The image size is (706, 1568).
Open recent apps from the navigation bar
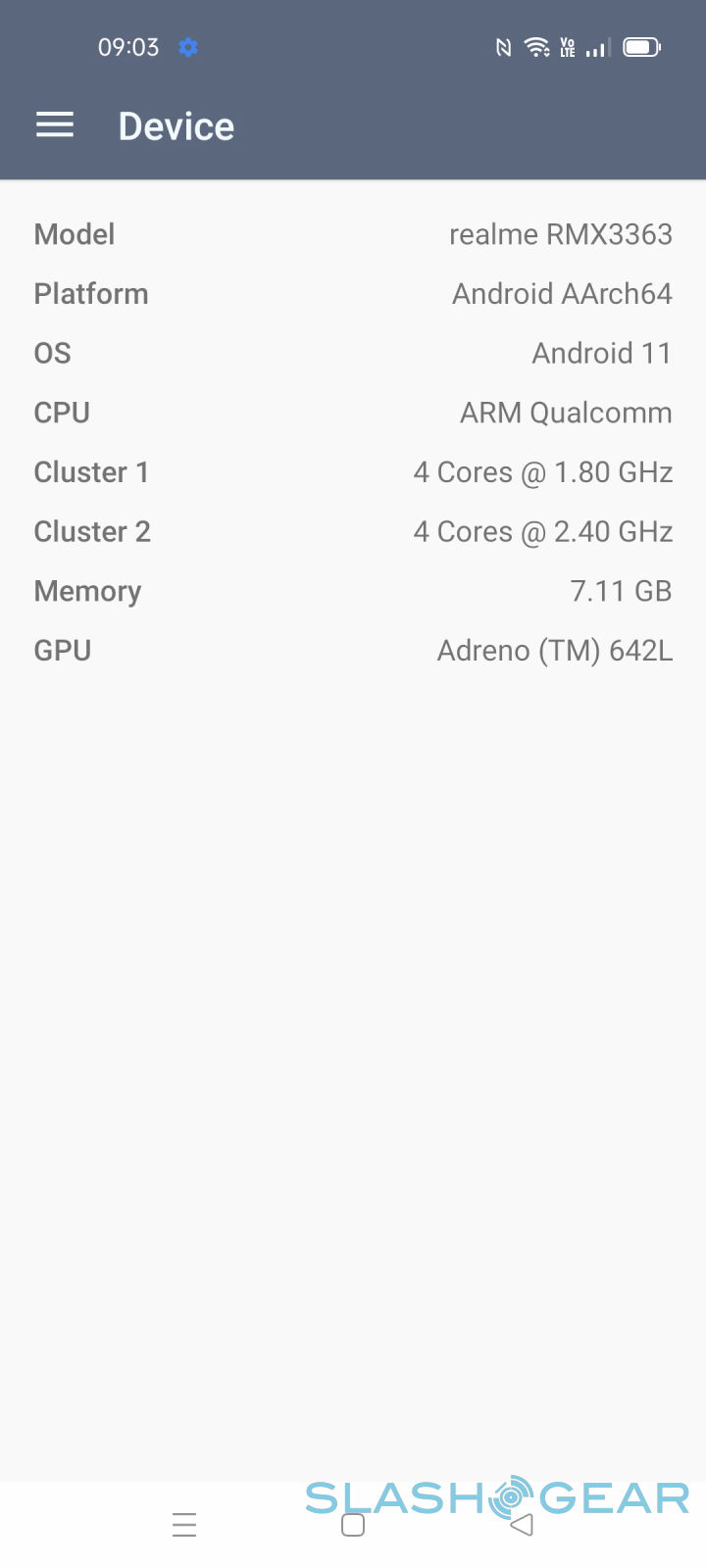tap(184, 1525)
